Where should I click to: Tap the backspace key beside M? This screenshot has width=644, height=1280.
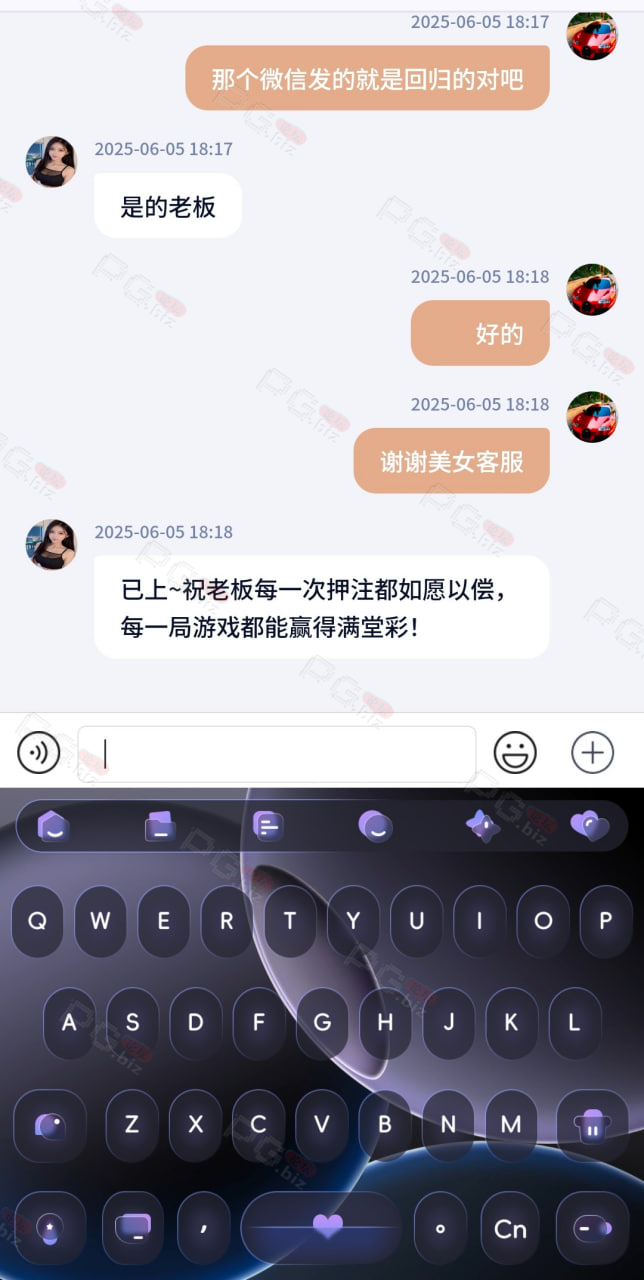pyautogui.click(x=592, y=1125)
